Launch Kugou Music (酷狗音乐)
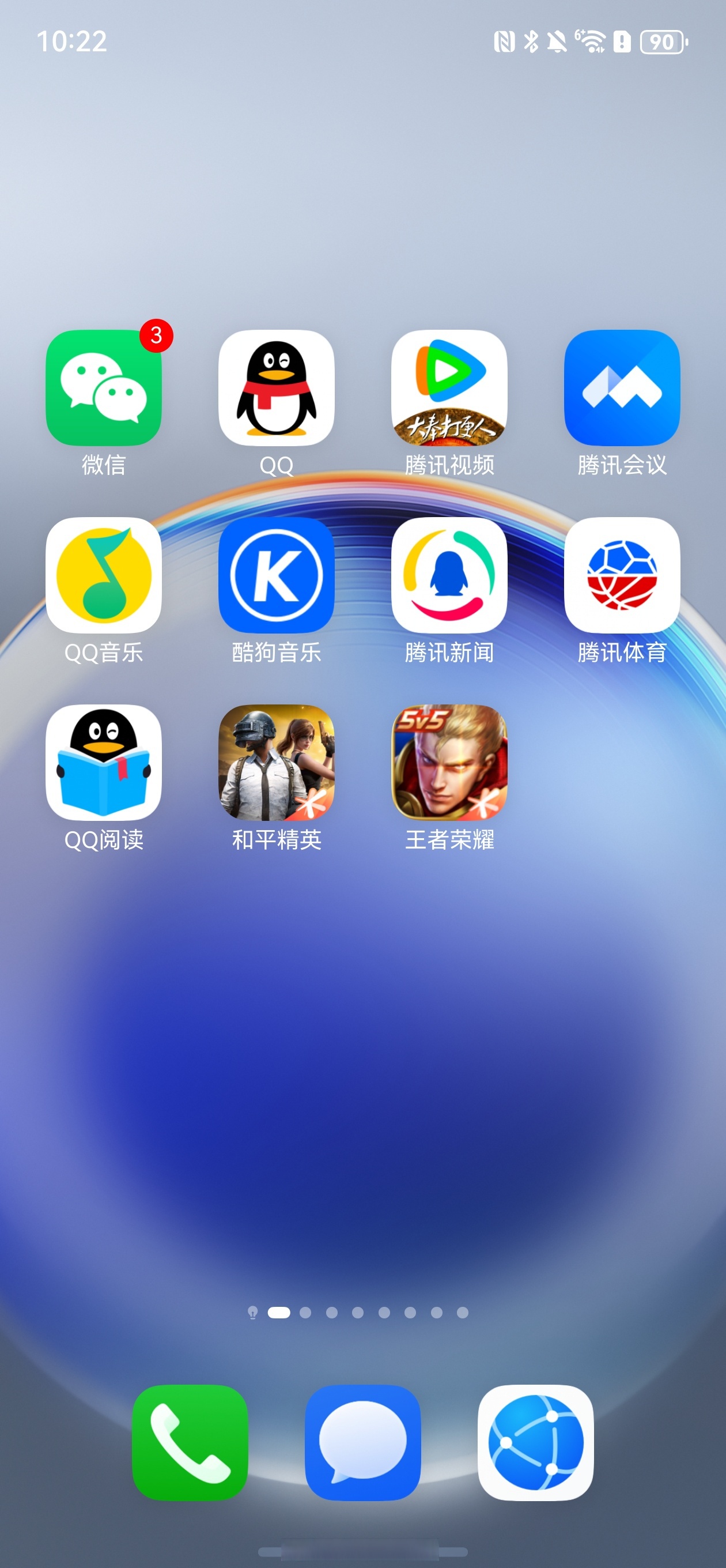The width and height of the screenshot is (726, 1568). click(276, 575)
